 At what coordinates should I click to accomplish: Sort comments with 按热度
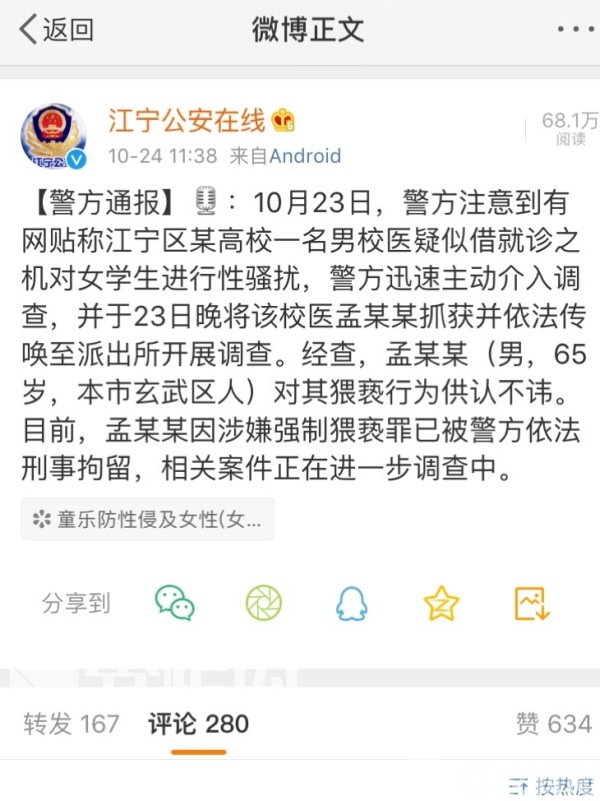click(551, 784)
